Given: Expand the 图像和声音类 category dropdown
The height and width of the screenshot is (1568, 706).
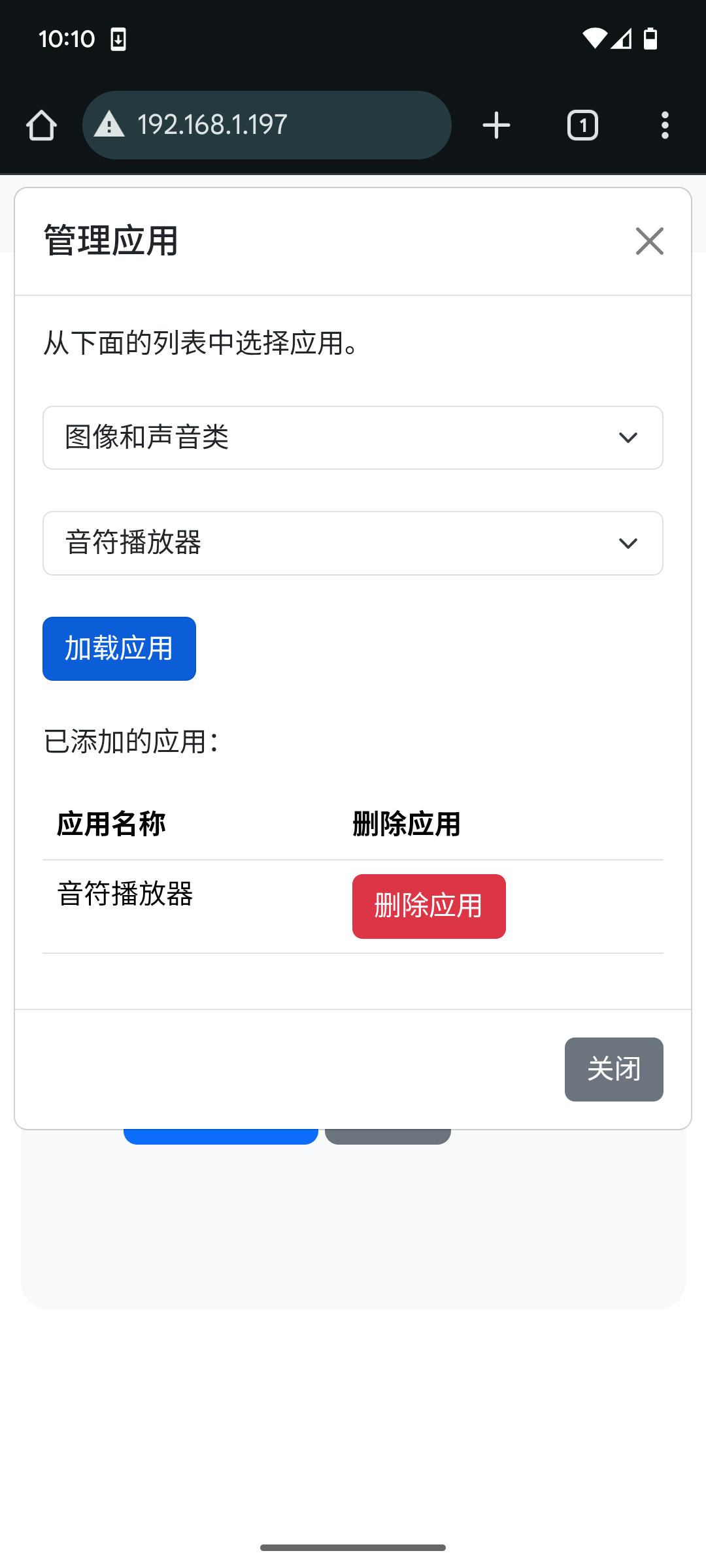Looking at the screenshot, I should (353, 438).
